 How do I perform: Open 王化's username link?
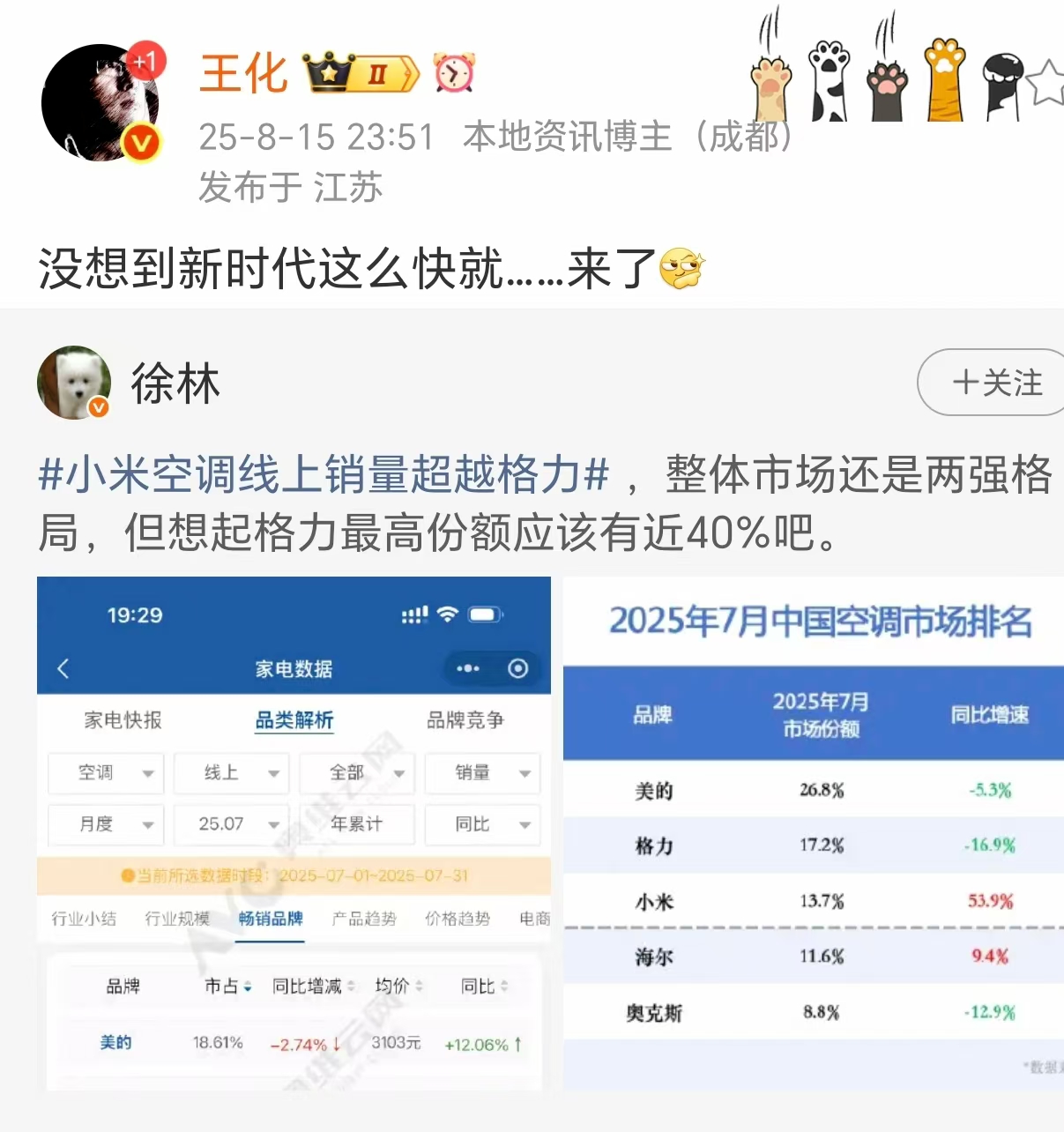click(244, 73)
